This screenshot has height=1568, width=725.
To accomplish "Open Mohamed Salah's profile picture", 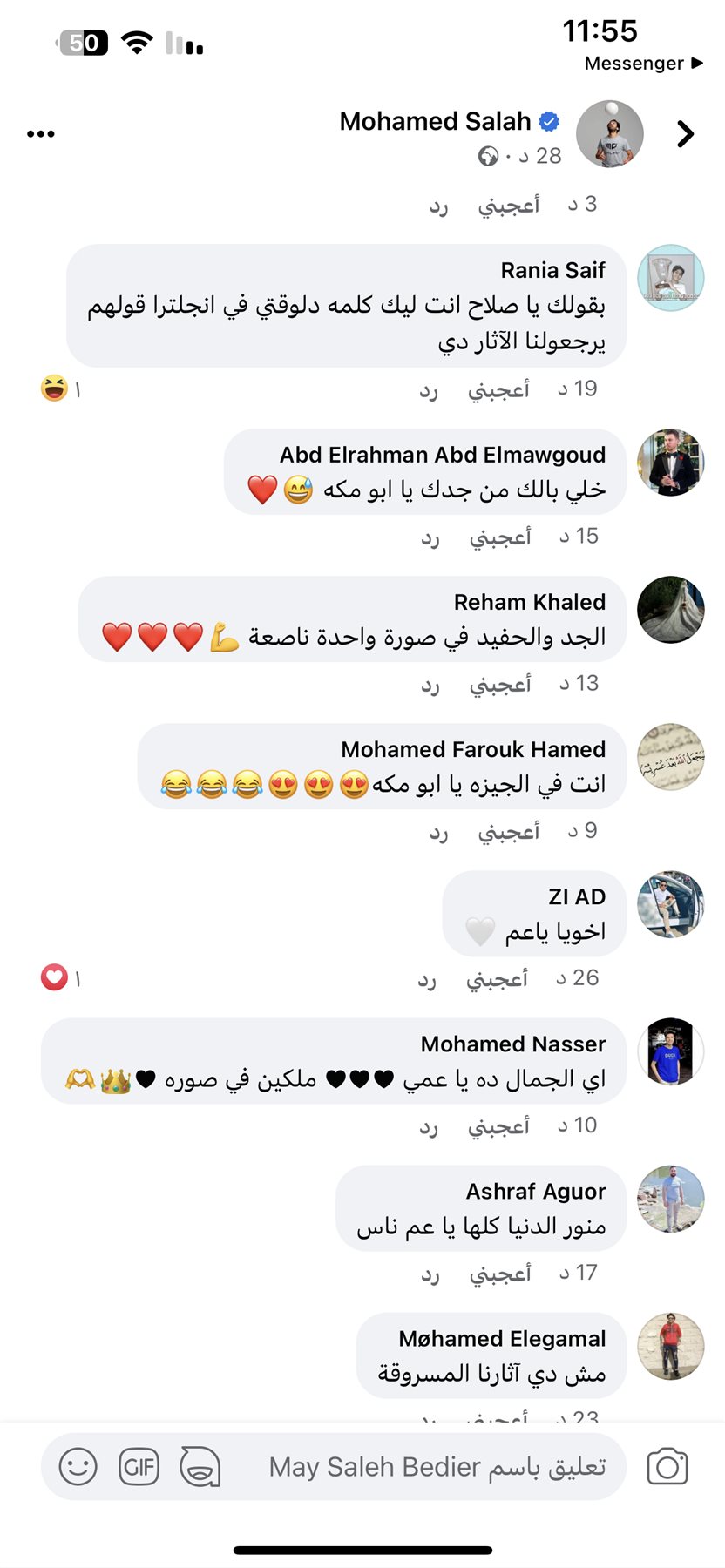I will [610, 133].
